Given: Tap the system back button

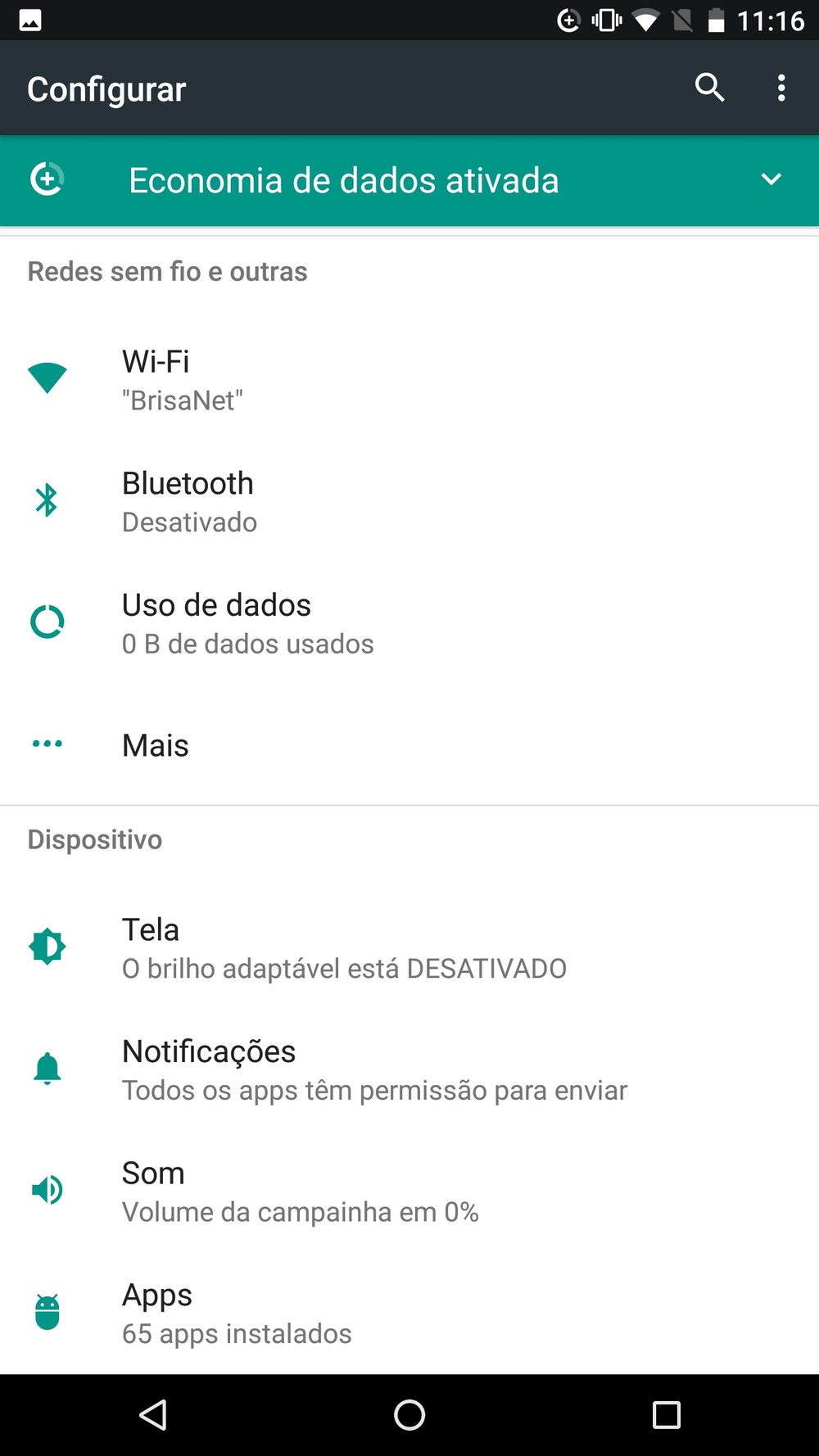Looking at the screenshot, I should click(153, 1414).
